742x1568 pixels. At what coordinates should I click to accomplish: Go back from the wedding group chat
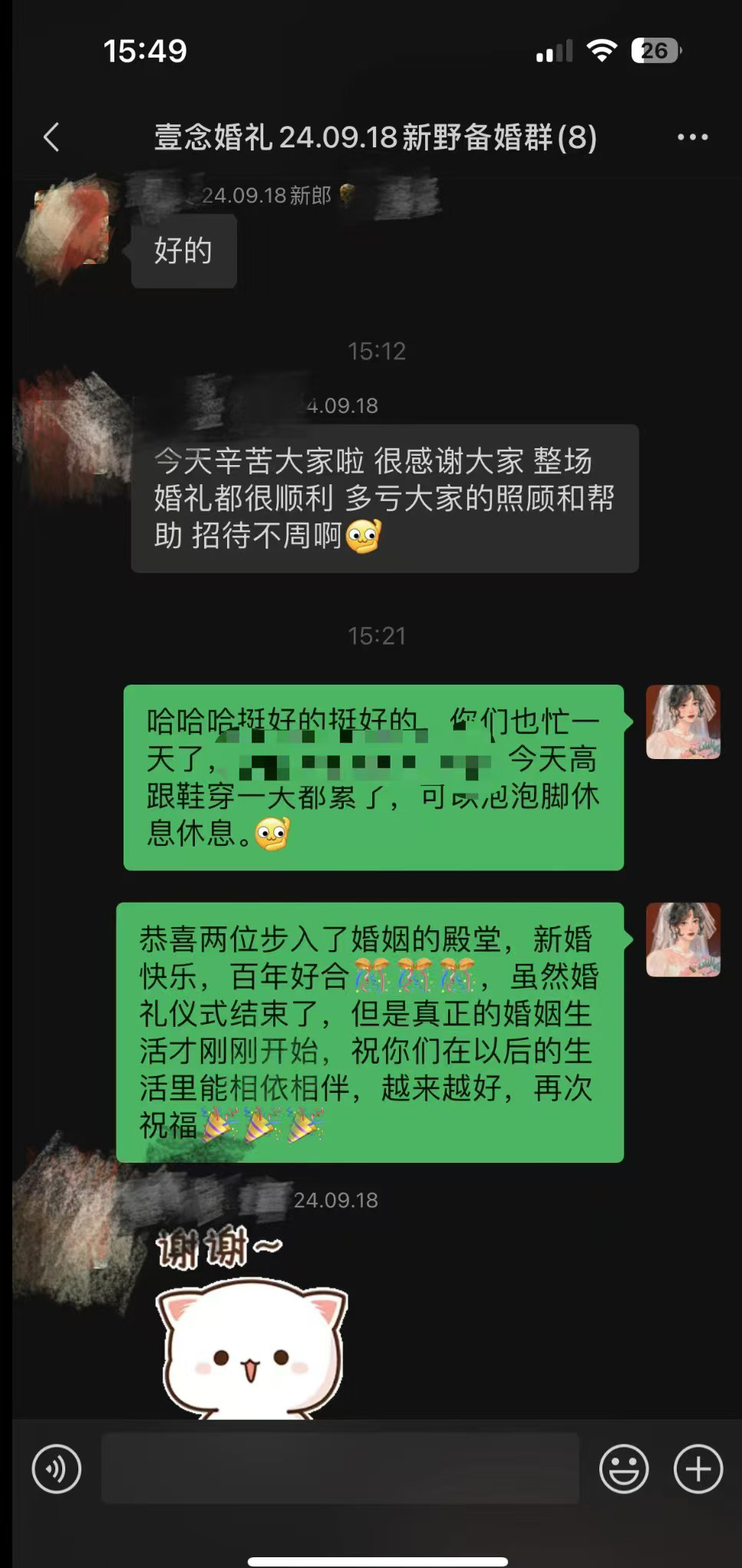[x=51, y=137]
